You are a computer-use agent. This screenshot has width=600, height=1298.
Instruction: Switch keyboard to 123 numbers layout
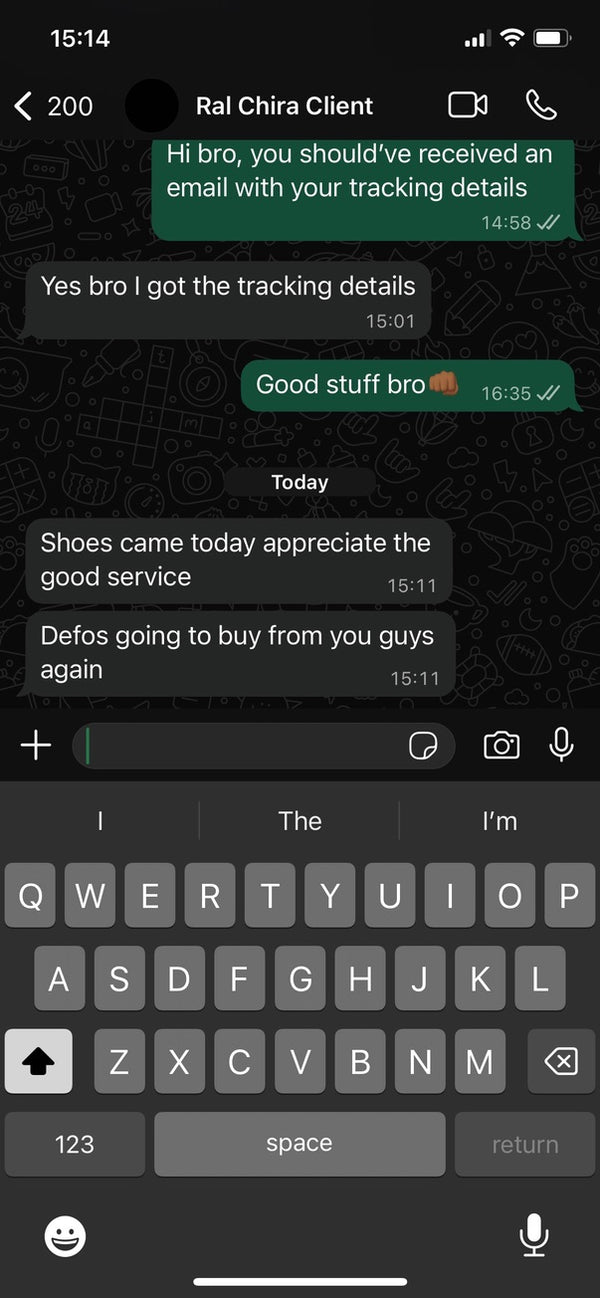(x=75, y=1144)
